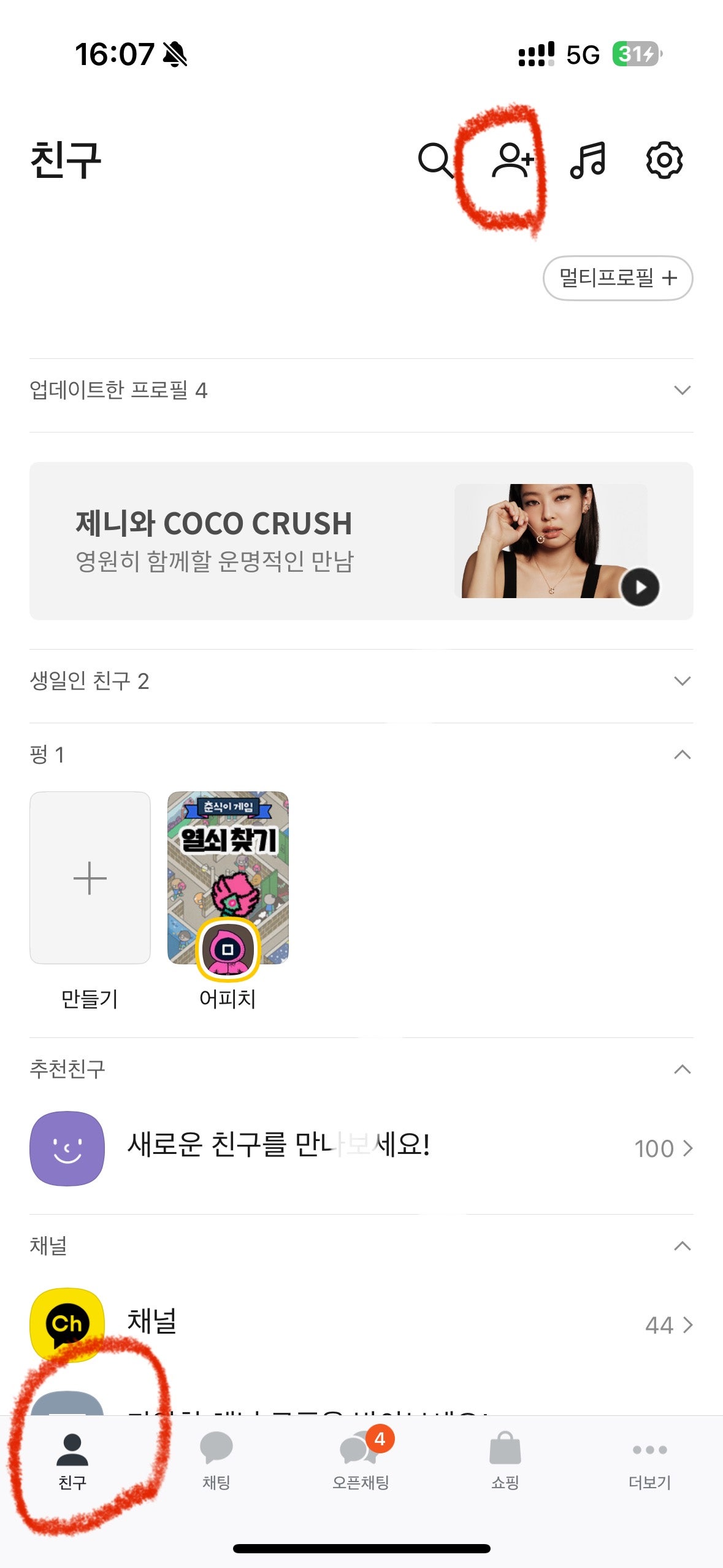The image size is (723, 1568).
Task: Collapse the 채널 section
Action: pyautogui.click(x=682, y=1246)
